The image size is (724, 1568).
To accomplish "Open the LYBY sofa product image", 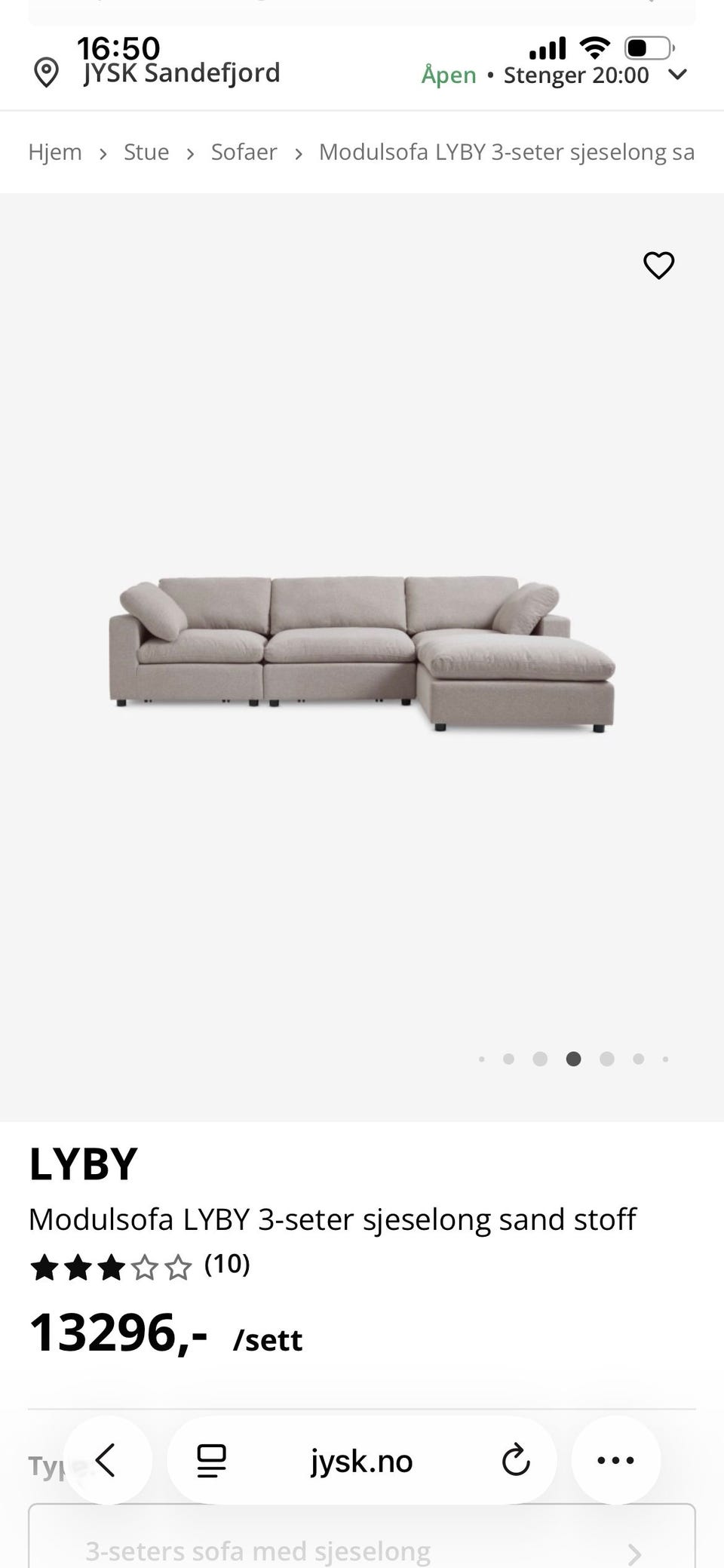I will [362, 655].
